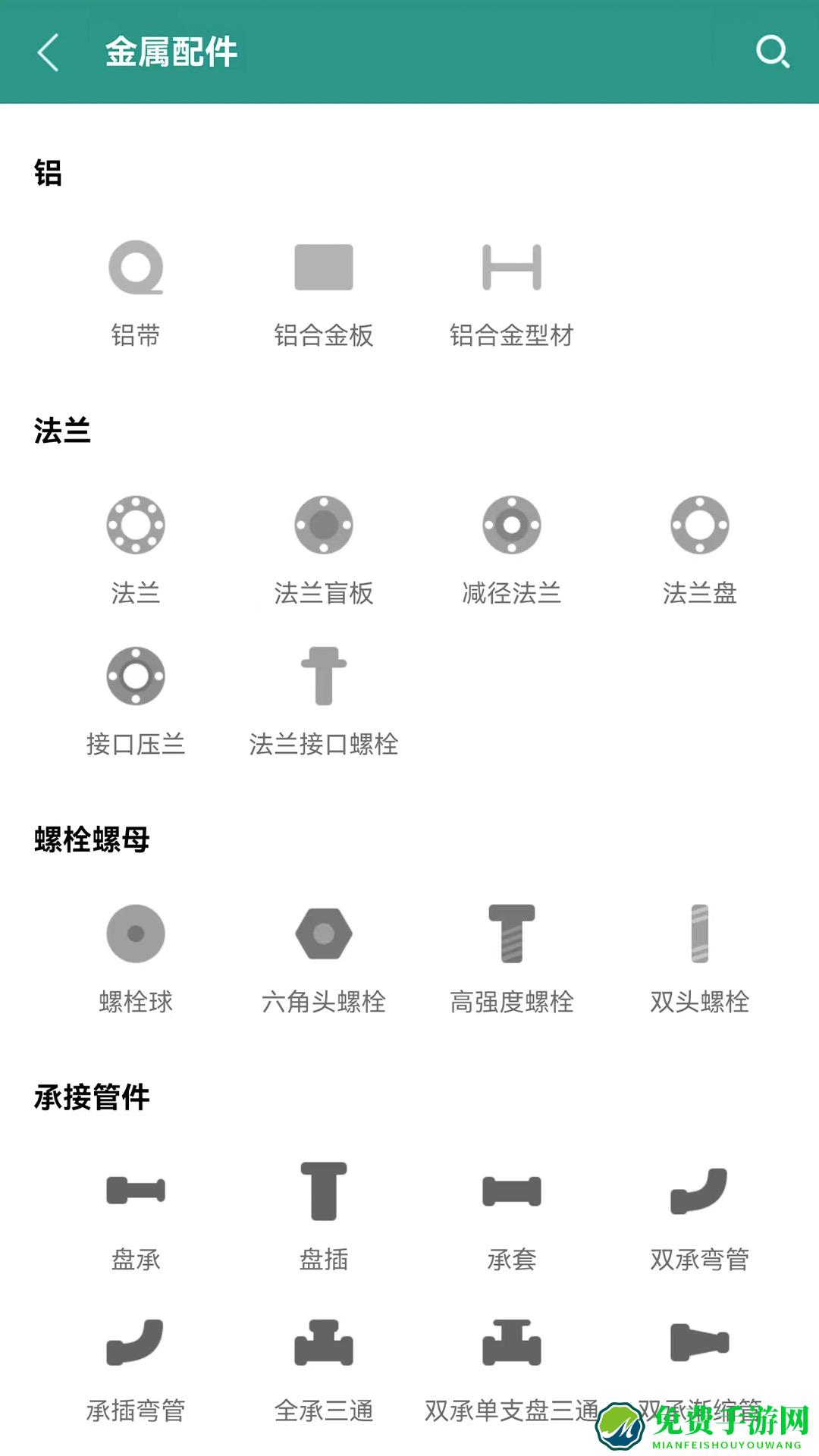Viewport: 819px width, 1456px height.
Task: Go back using the arrow in the header
Action: [47, 53]
